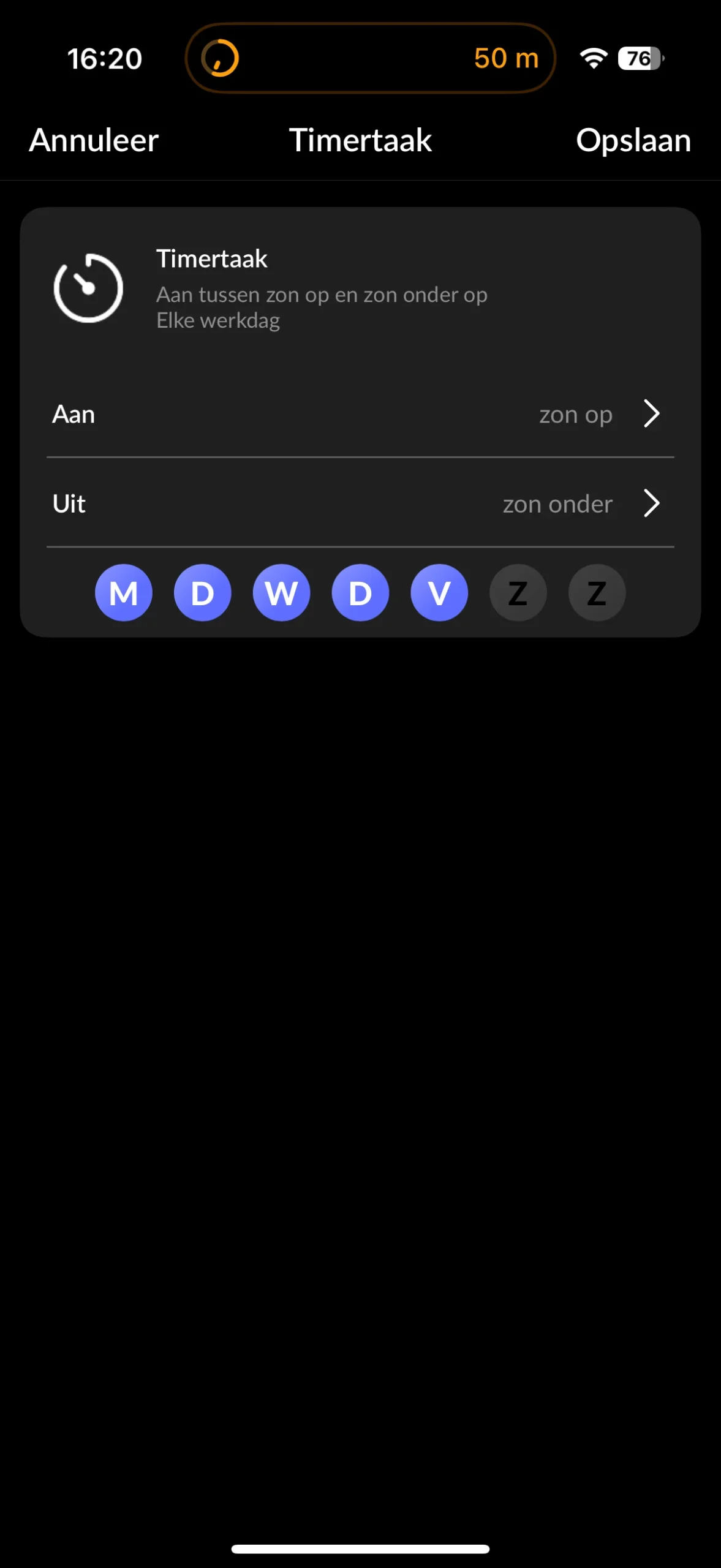Toggle the W (woensdag) day button

[281, 592]
